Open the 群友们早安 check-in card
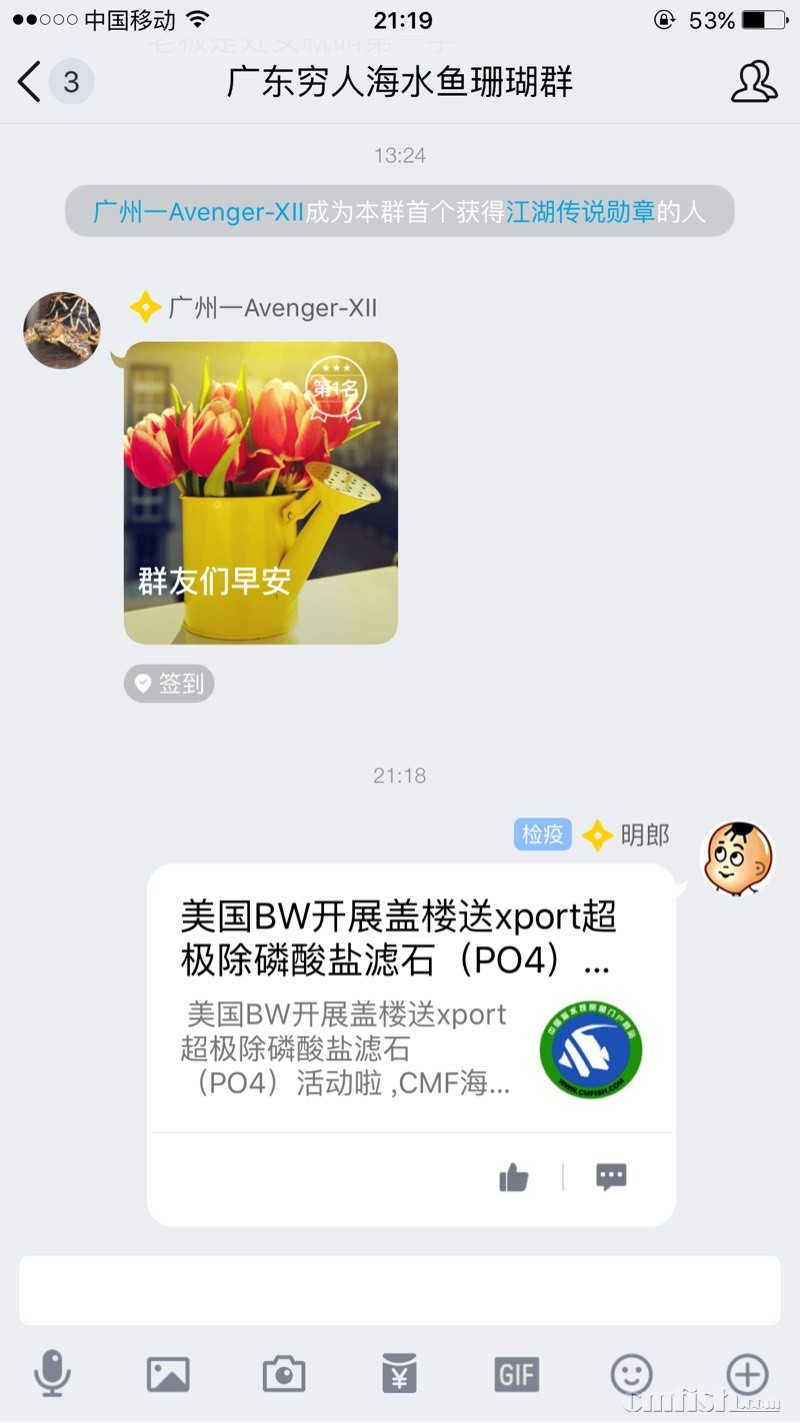 (x=261, y=492)
